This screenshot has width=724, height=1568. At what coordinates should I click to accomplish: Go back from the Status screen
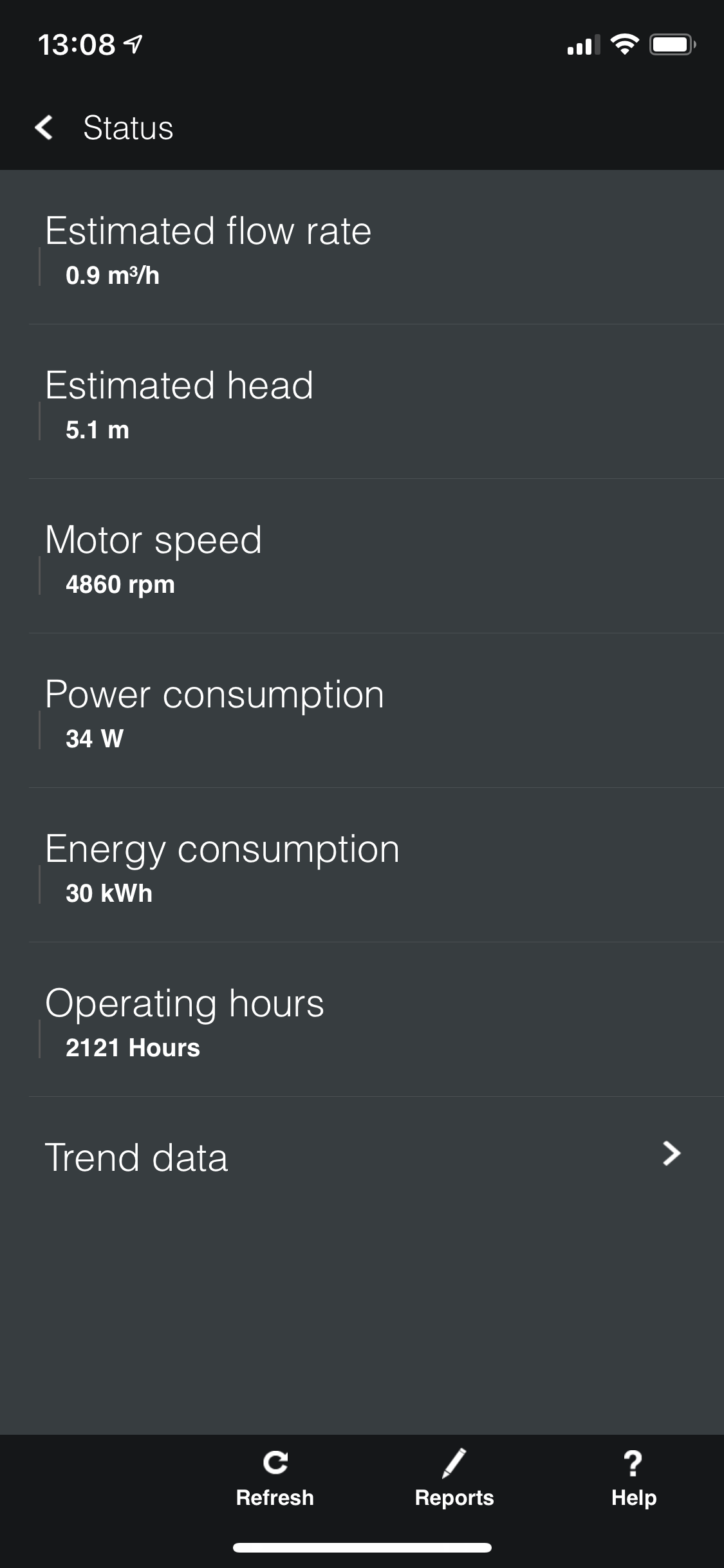click(x=44, y=127)
